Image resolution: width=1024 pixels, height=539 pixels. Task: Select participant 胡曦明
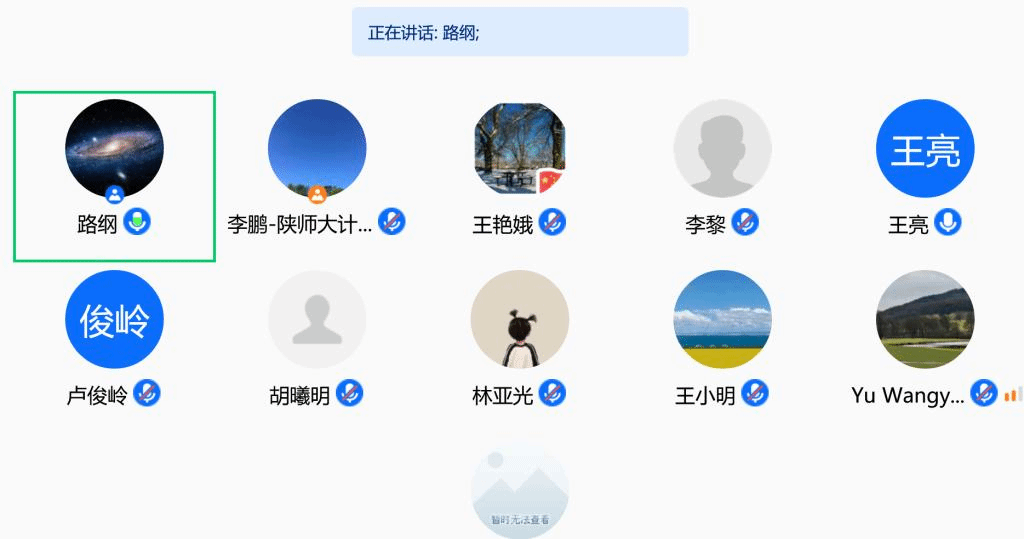(317, 320)
